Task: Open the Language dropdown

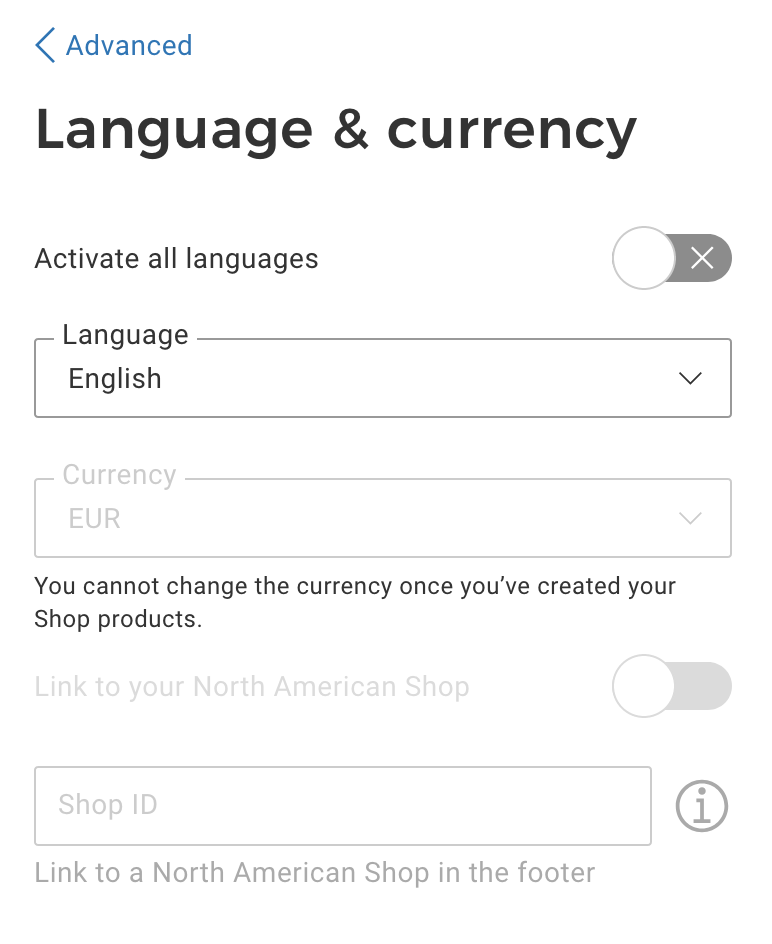Action: coord(383,379)
